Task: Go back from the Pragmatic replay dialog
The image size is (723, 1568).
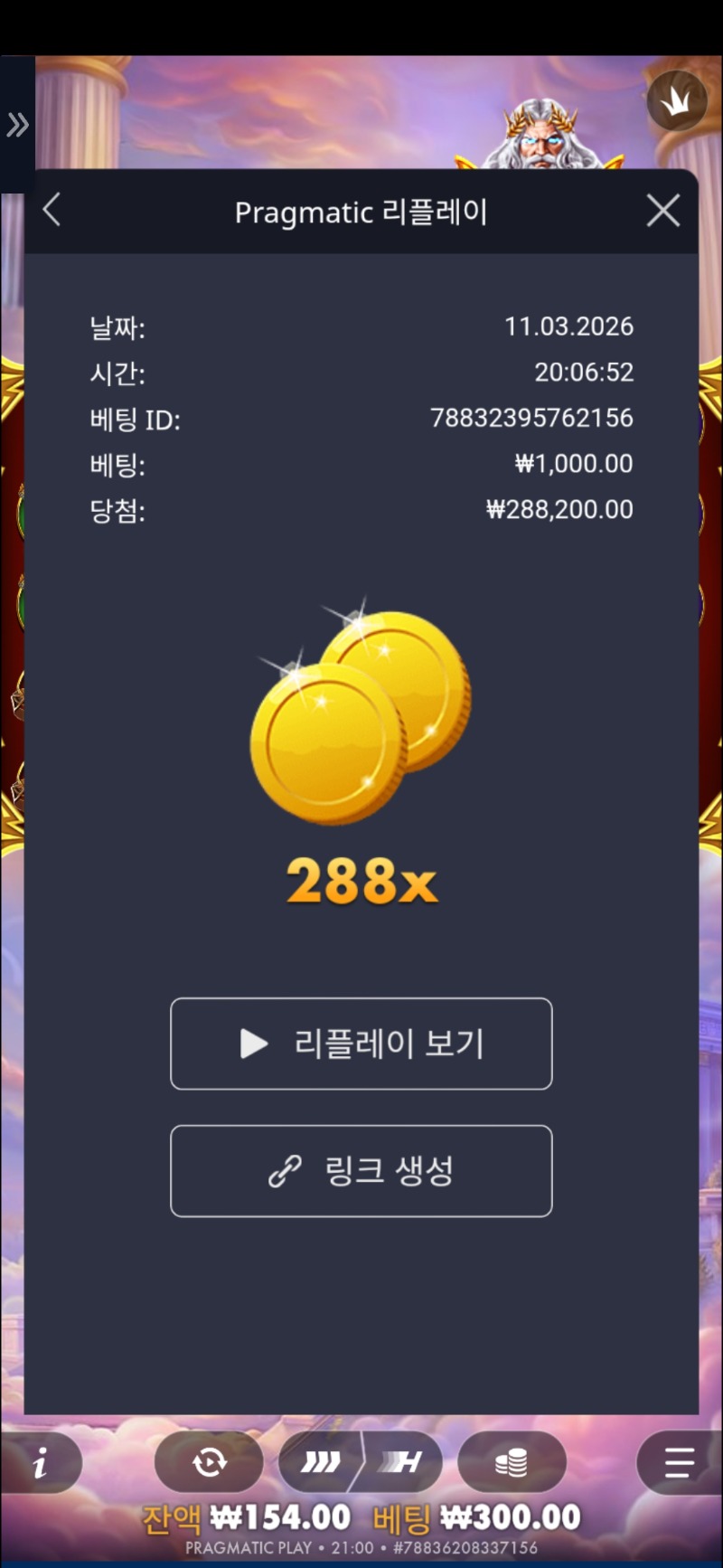Action: coord(52,210)
